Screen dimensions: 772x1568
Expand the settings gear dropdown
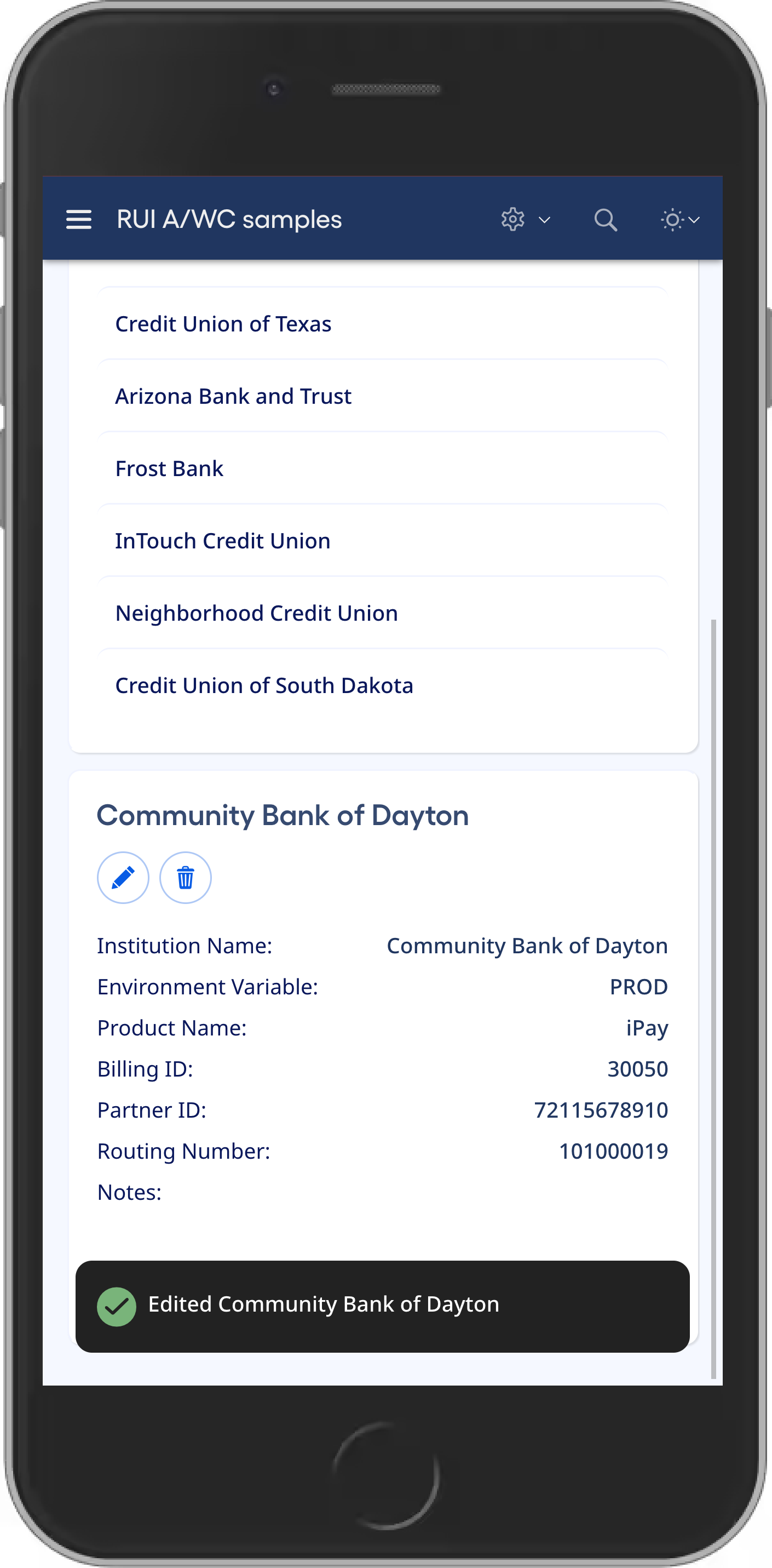(x=525, y=219)
